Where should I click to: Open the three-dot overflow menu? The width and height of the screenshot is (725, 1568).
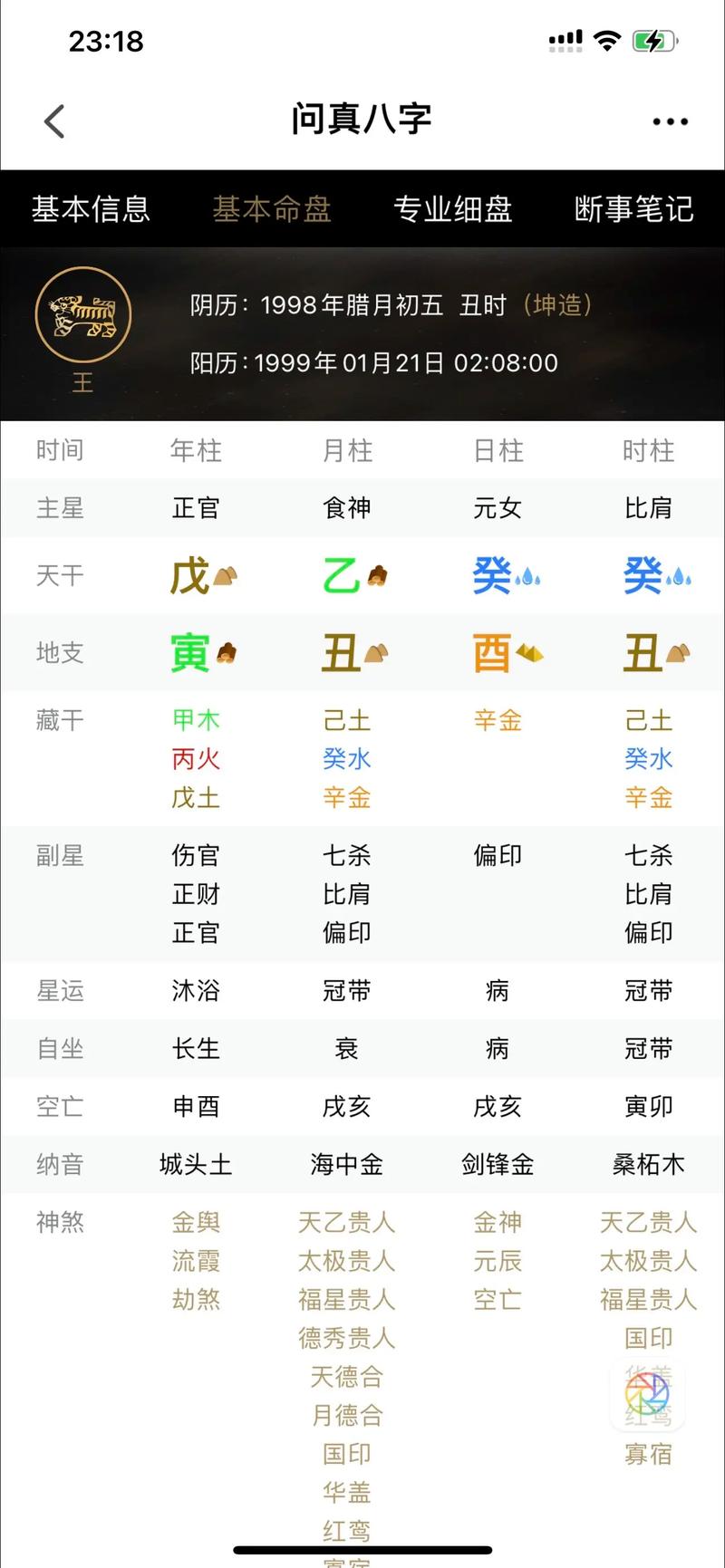(670, 121)
